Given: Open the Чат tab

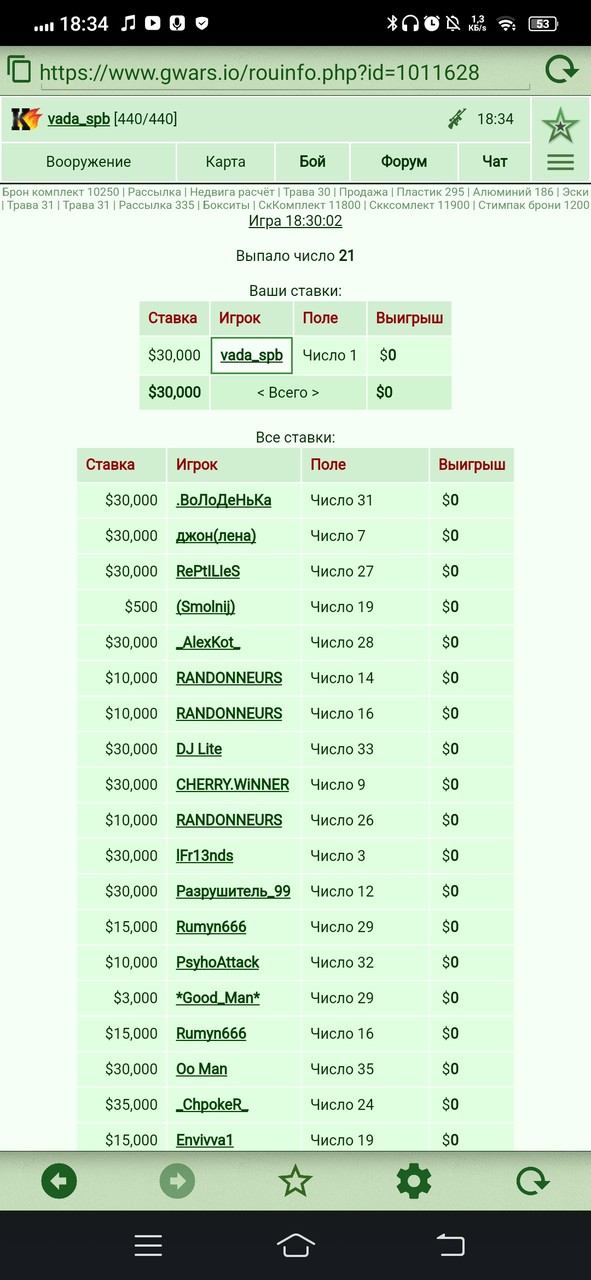Looking at the screenshot, I should 495,161.
